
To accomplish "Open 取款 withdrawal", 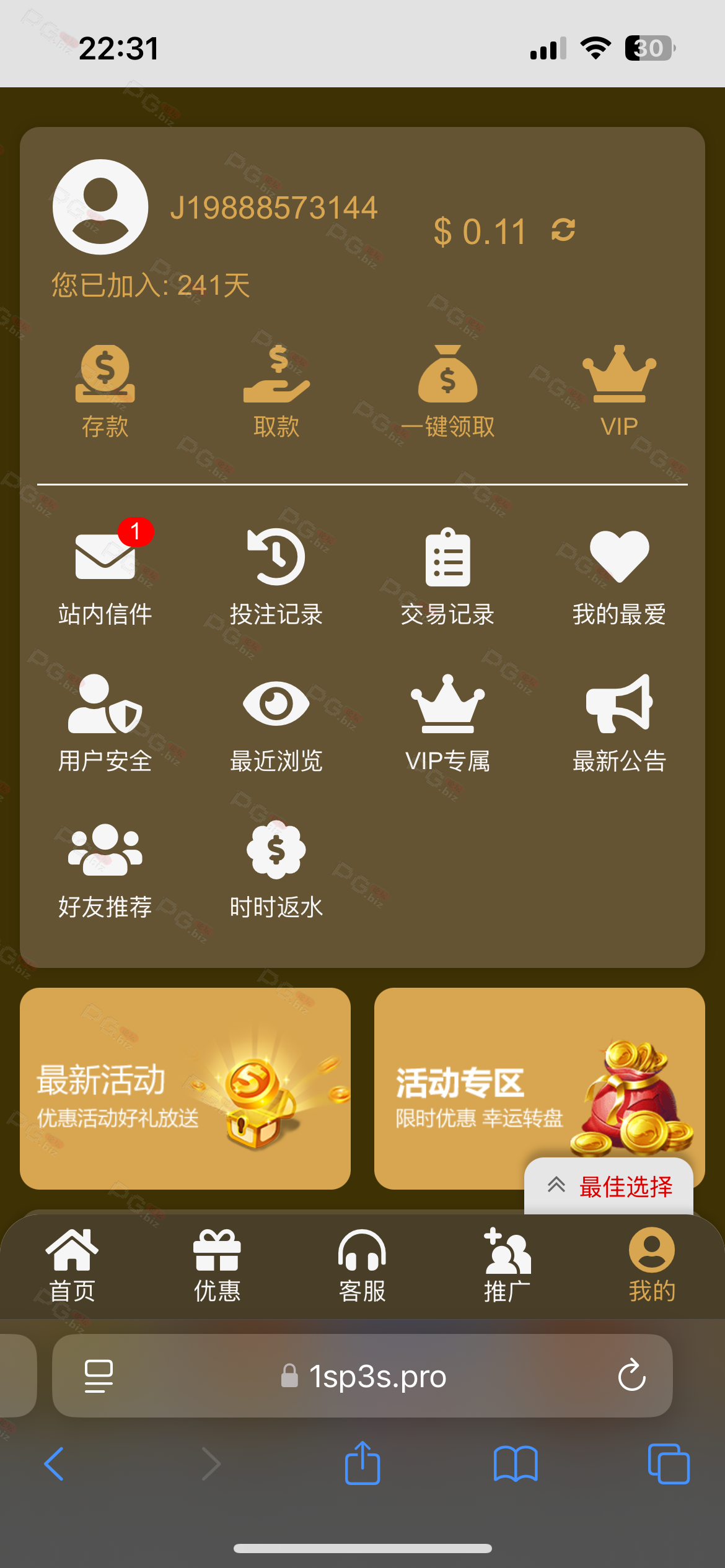I will pos(276,391).
